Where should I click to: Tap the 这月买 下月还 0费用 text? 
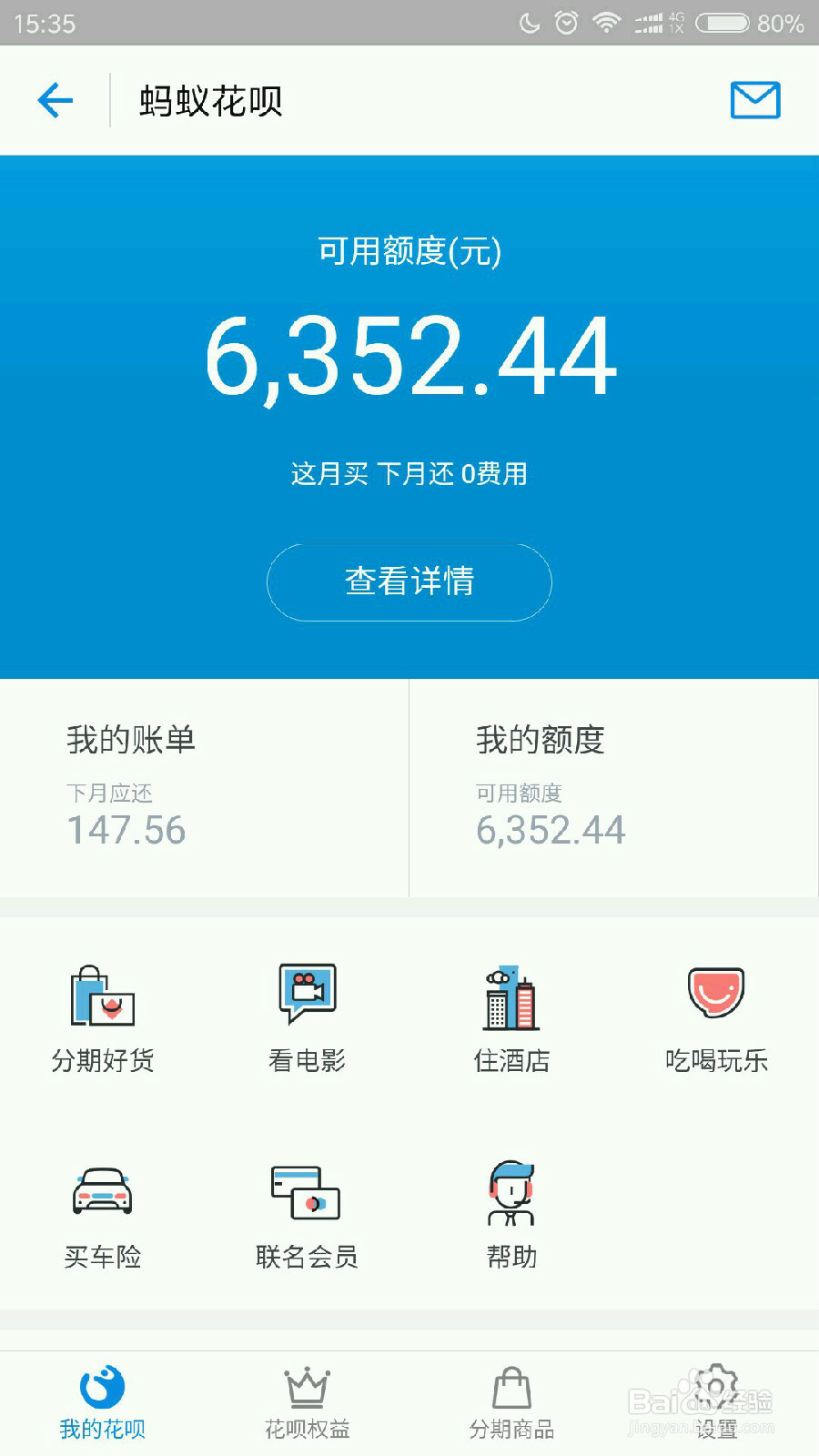[x=409, y=473]
